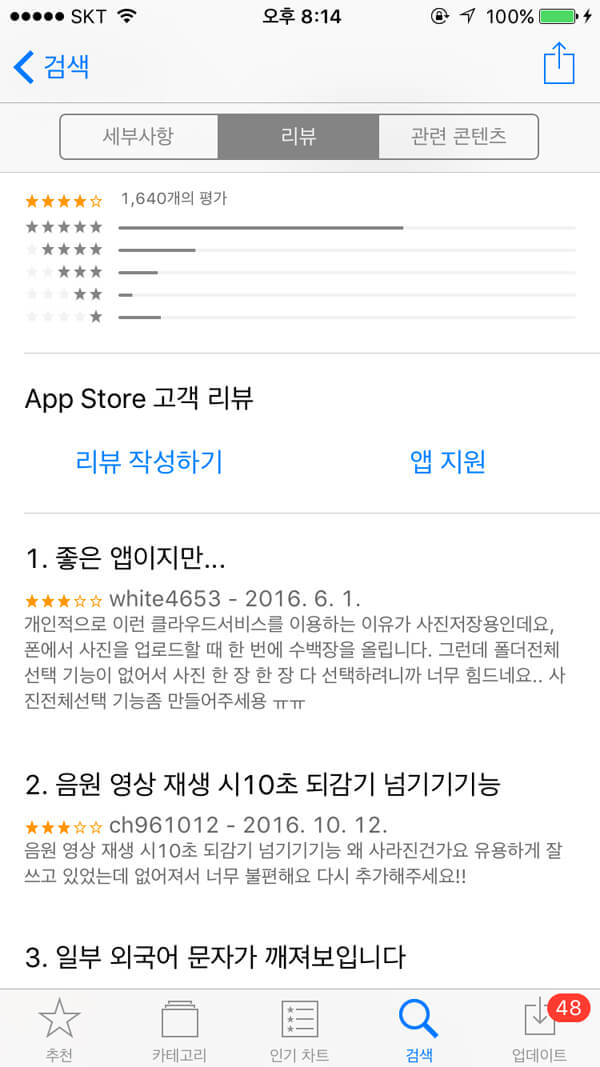The height and width of the screenshot is (1067, 600).
Task: Open the share sheet icon
Action: [559, 63]
